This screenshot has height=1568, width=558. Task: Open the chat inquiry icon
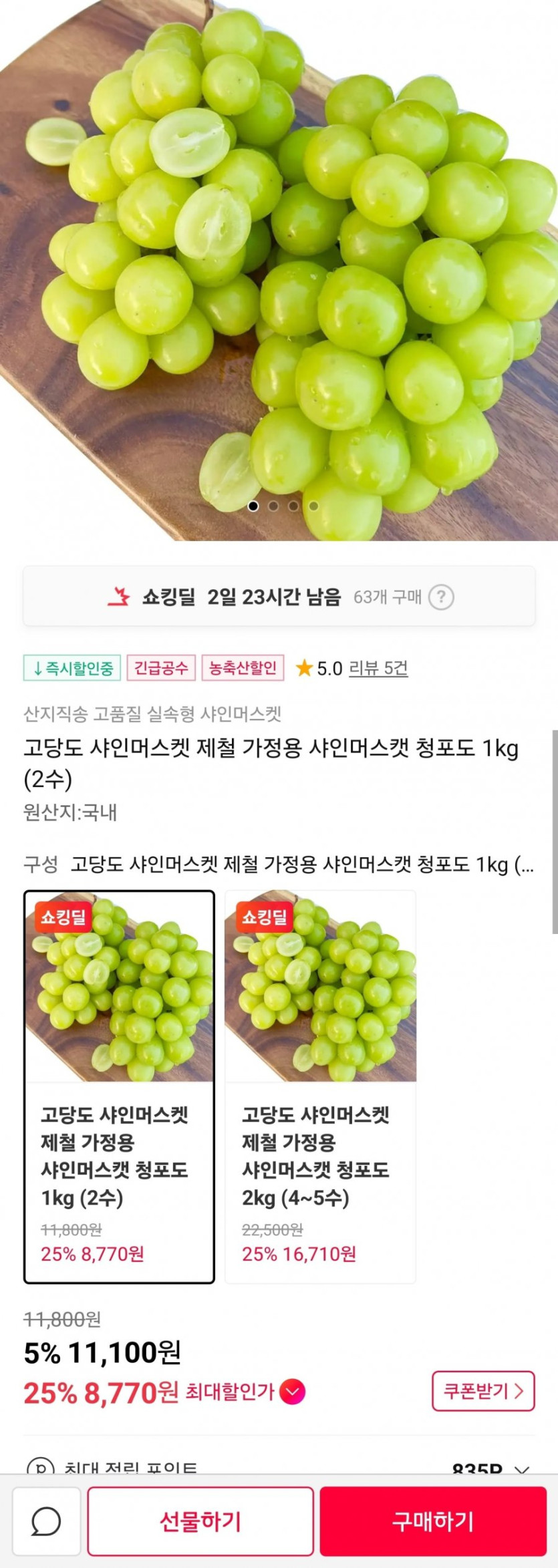(46, 1521)
